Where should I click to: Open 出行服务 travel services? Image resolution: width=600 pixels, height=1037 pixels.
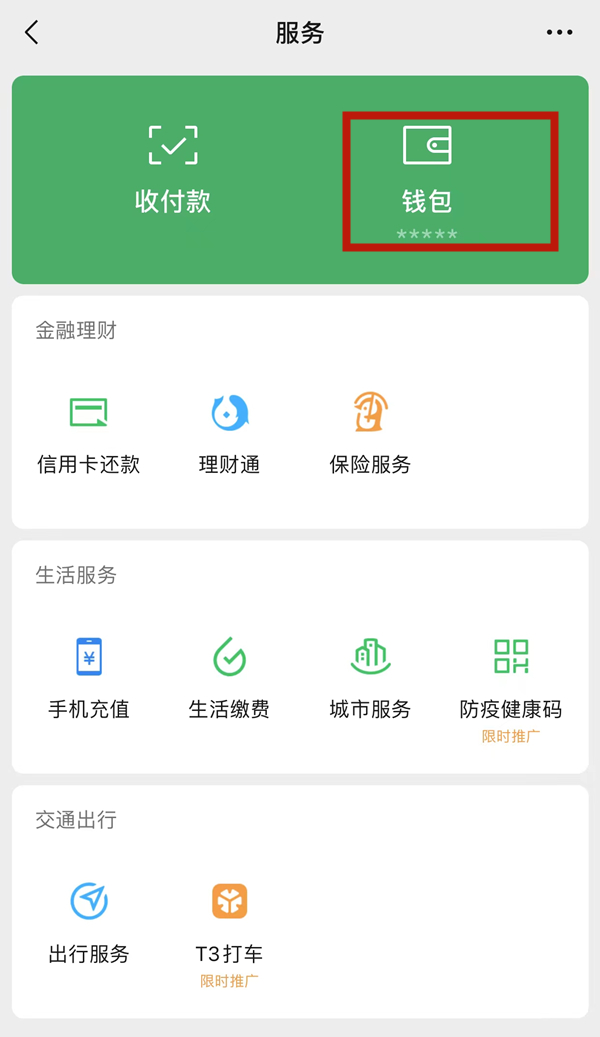(x=89, y=922)
